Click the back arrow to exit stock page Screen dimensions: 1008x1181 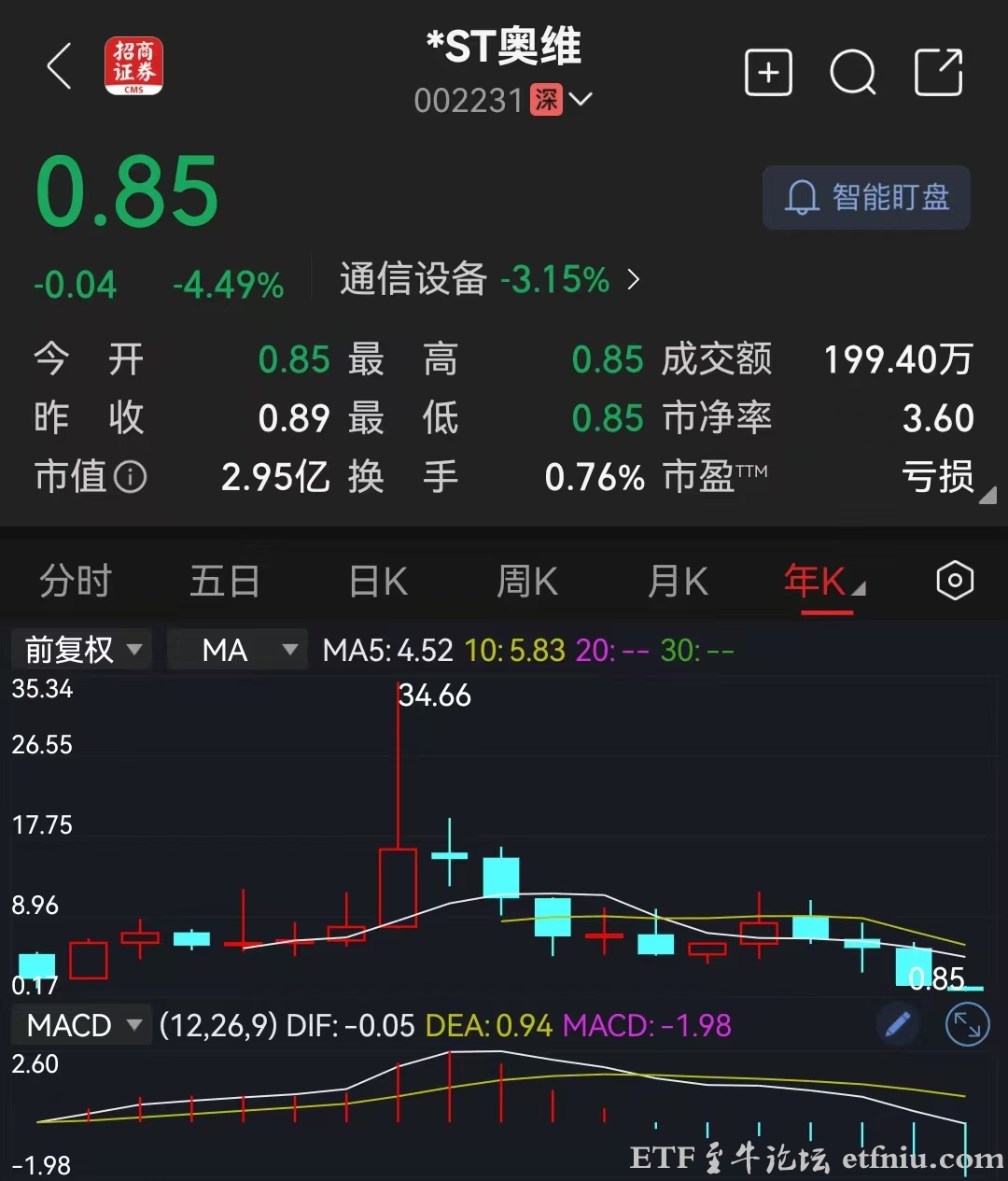pos(58,67)
